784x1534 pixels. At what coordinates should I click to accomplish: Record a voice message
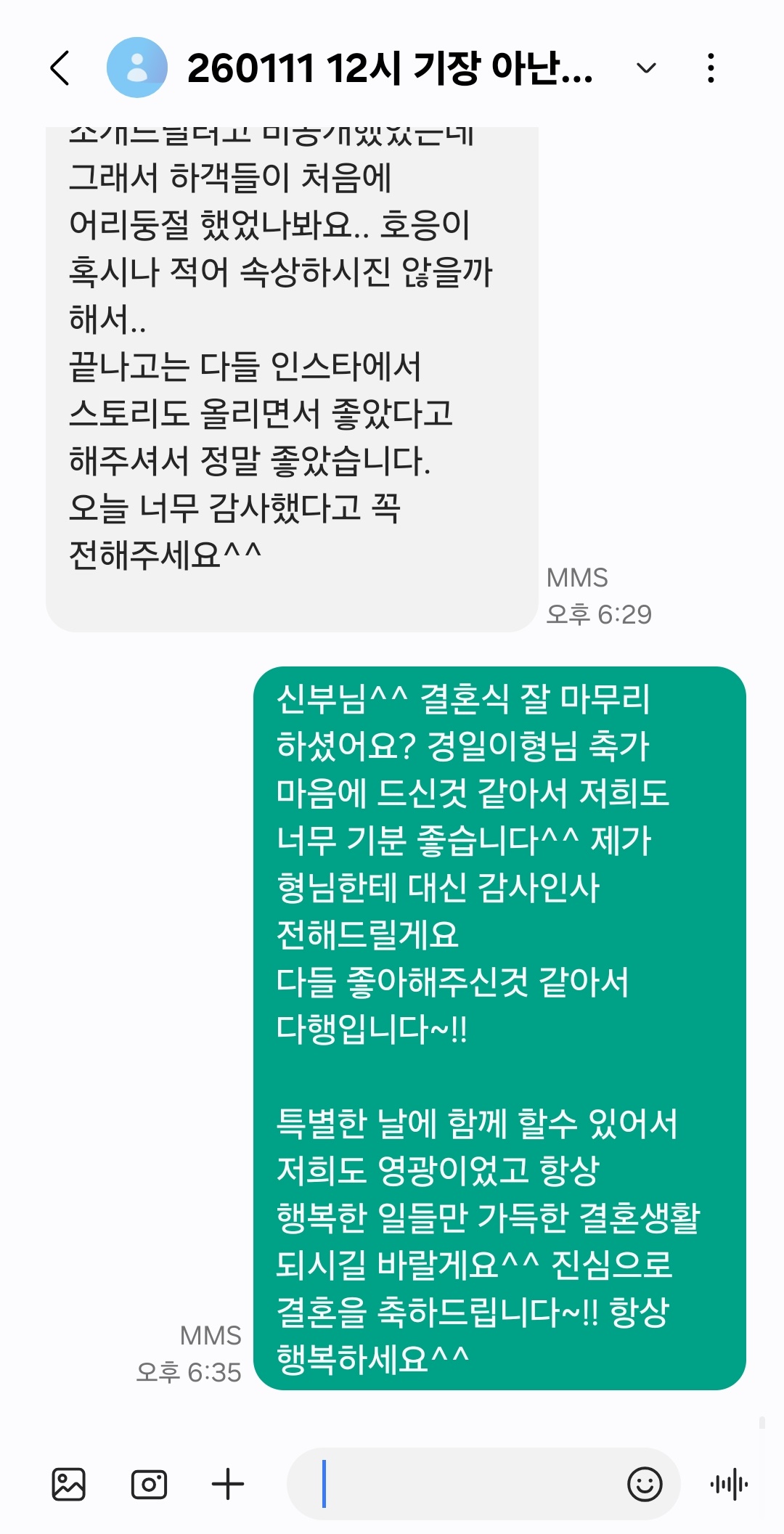pyautogui.click(x=729, y=1484)
